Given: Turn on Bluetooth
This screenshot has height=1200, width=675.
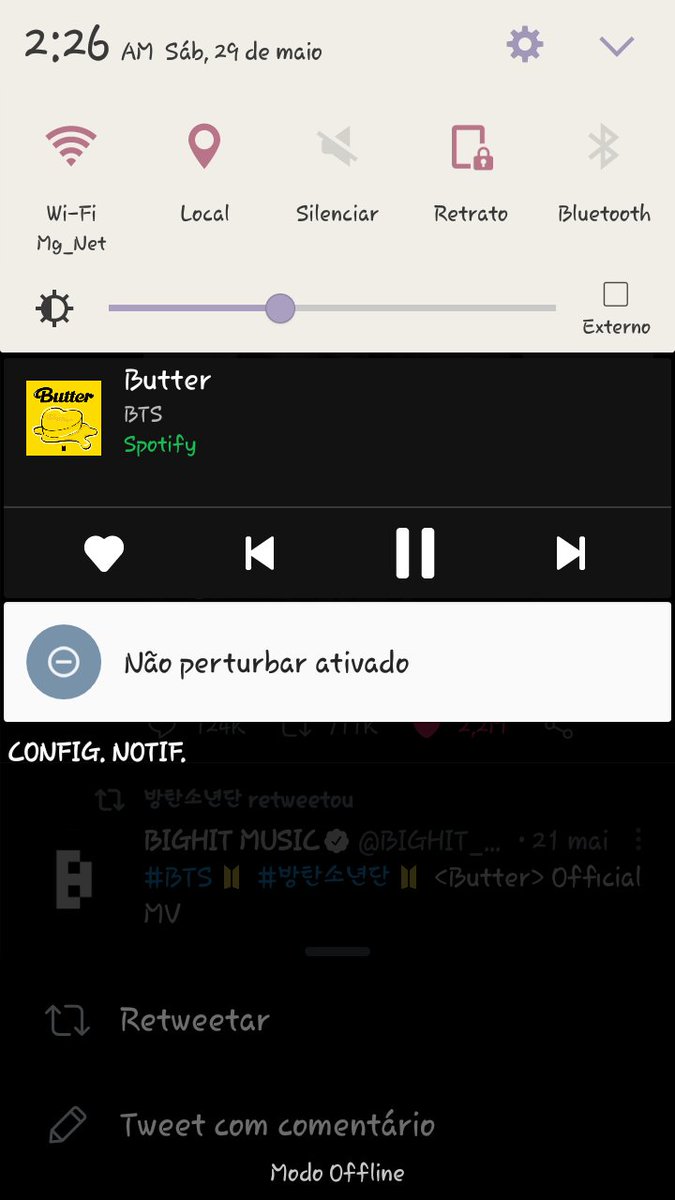Looking at the screenshot, I should pyautogui.click(x=603, y=148).
